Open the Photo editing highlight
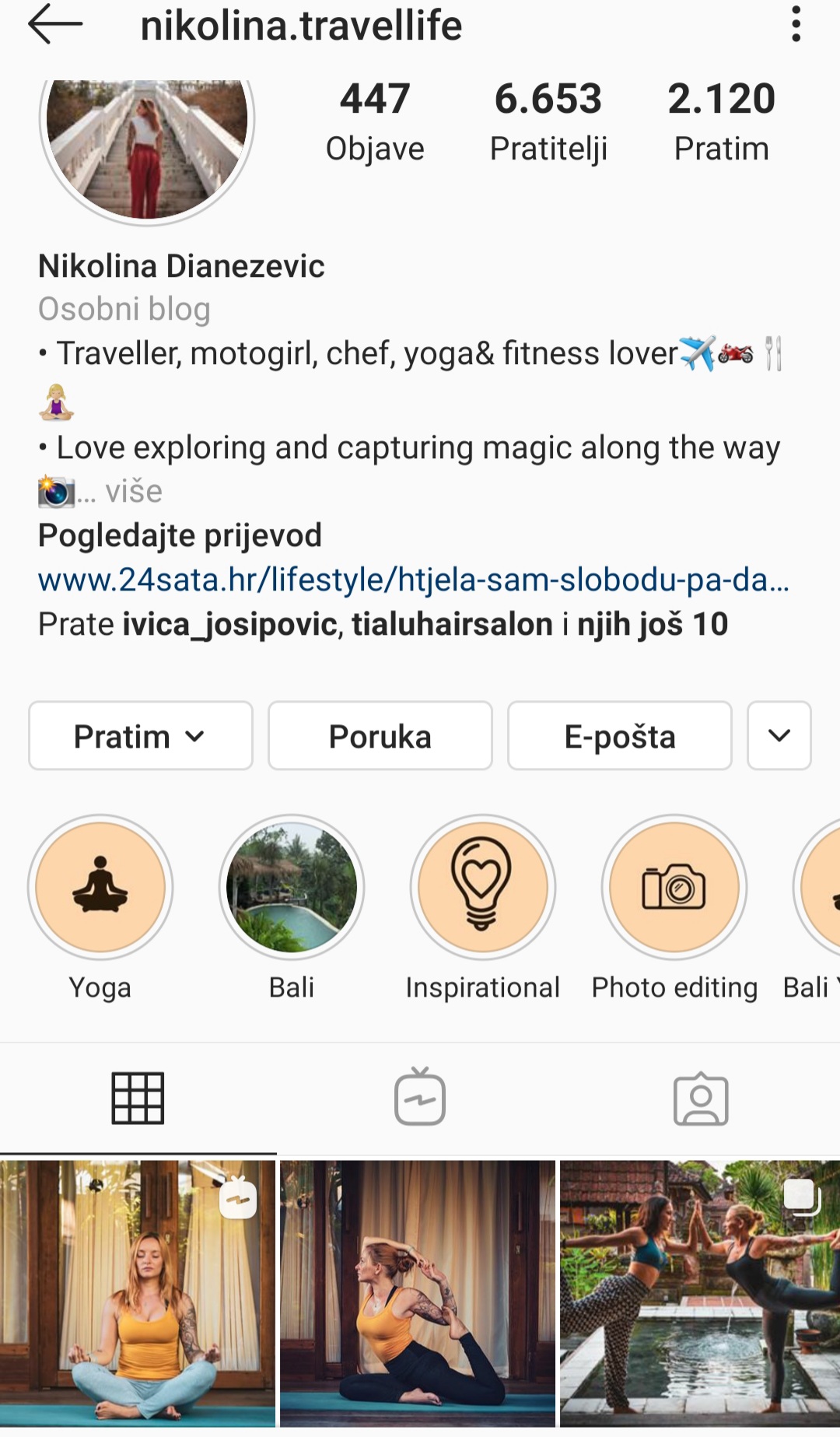The height and width of the screenshot is (1437, 840). (x=674, y=908)
